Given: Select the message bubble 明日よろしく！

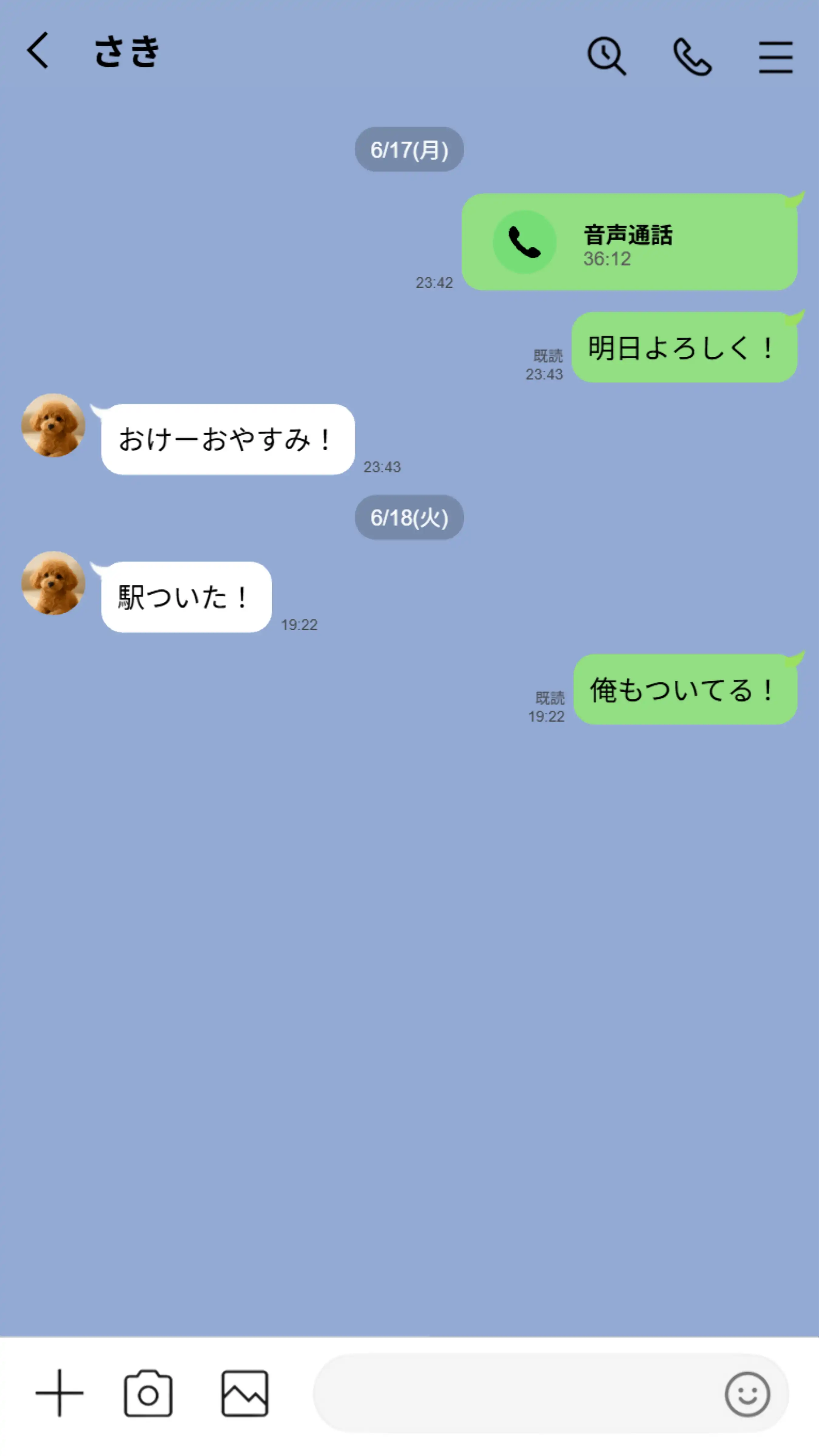Looking at the screenshot, I should point(684,348).
